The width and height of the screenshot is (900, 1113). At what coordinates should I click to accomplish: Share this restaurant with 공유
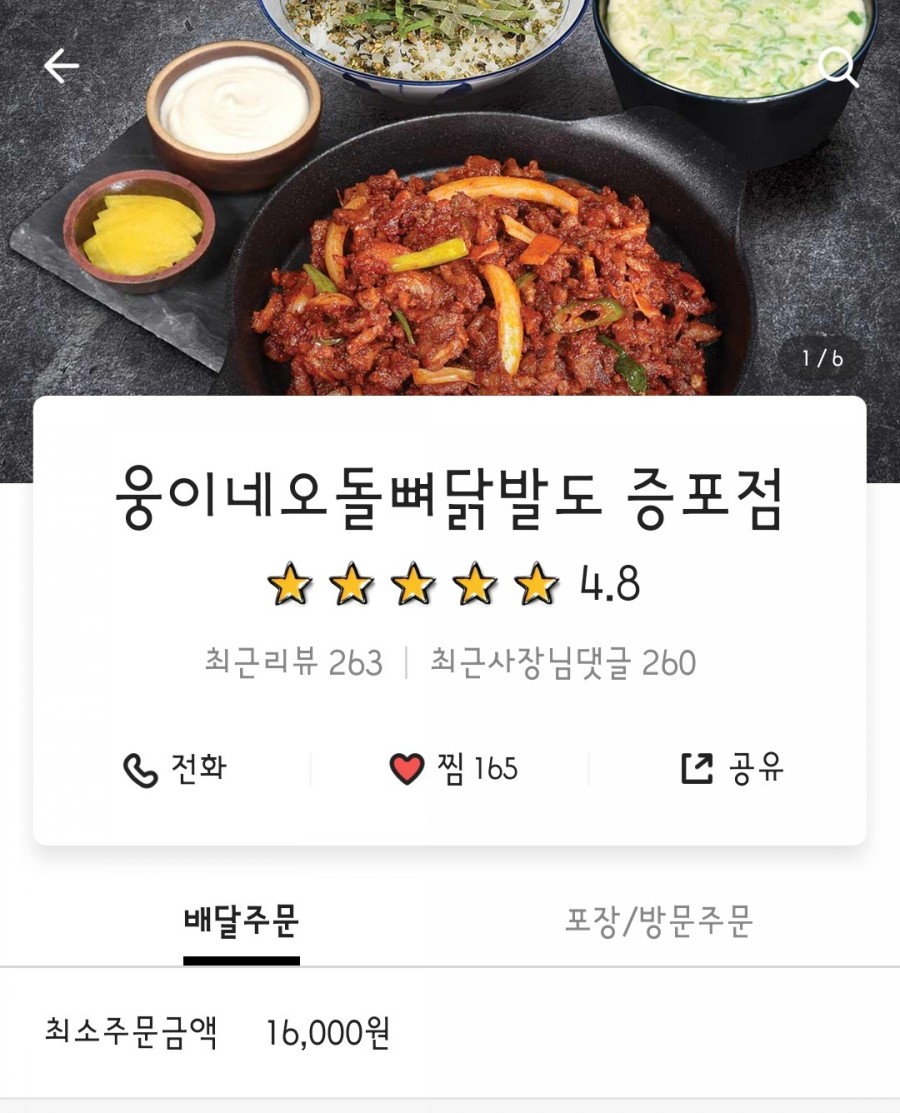732,768
